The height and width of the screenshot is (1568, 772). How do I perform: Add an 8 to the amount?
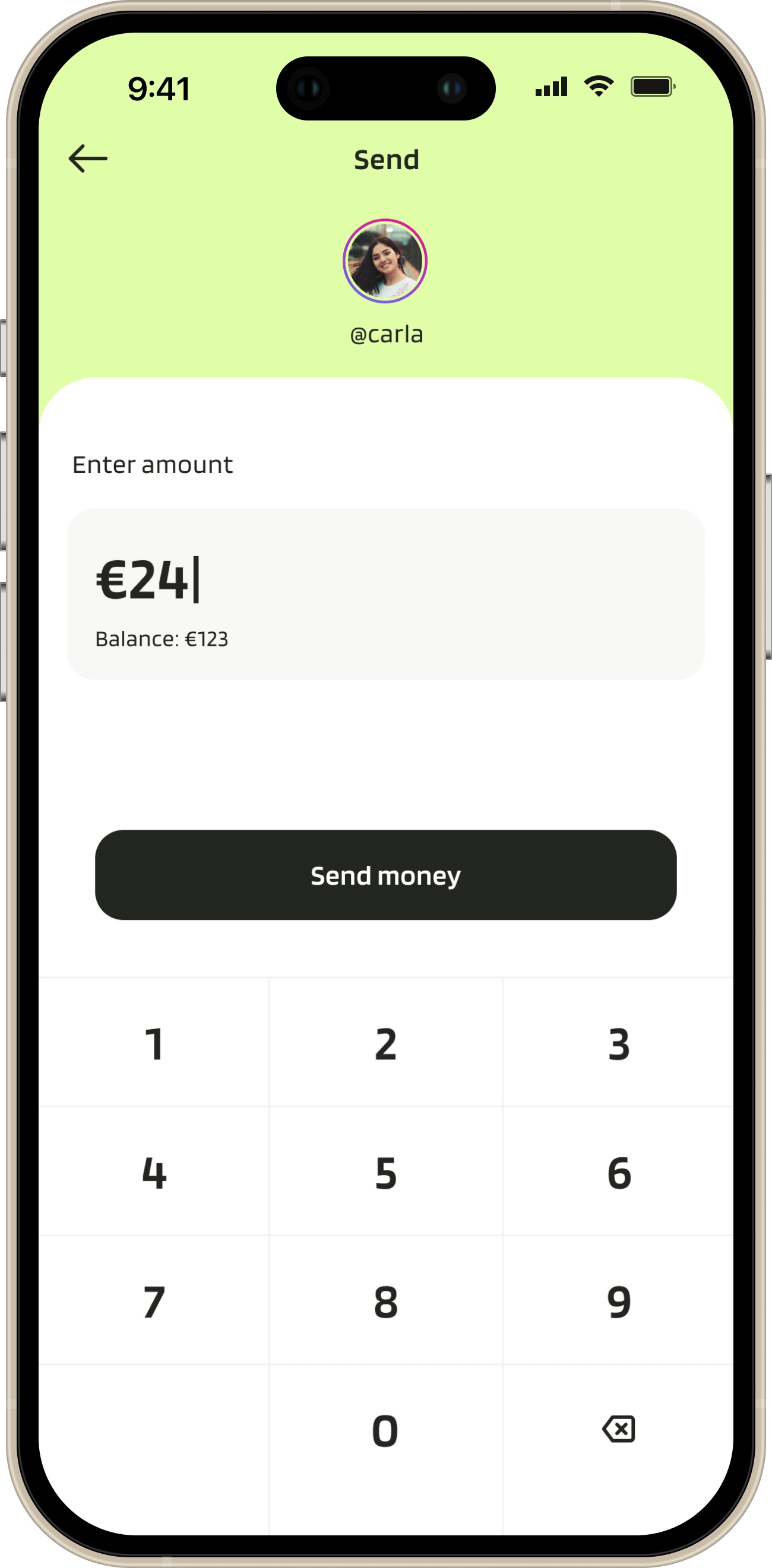[385, 1302]
